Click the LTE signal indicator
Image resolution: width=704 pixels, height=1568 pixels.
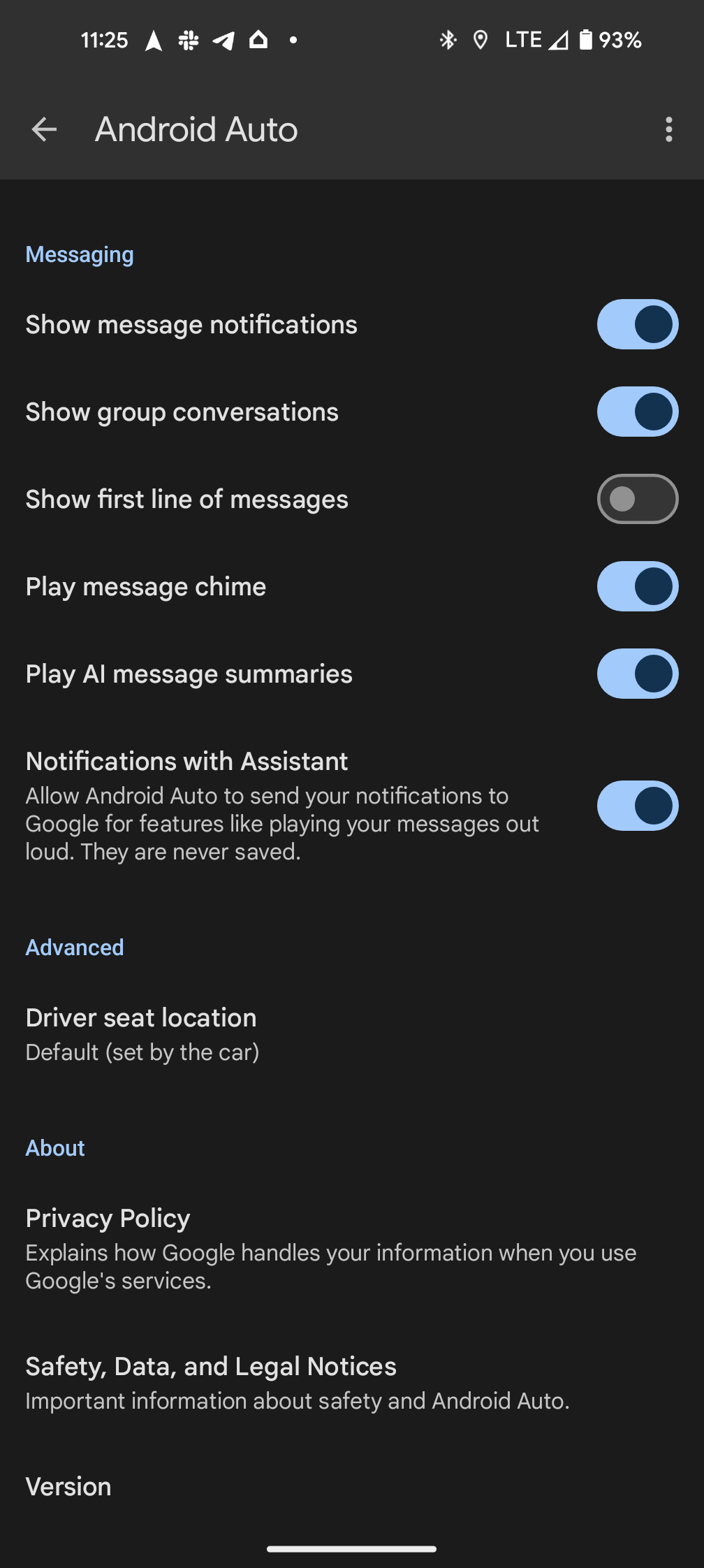(x=523, y=39)
